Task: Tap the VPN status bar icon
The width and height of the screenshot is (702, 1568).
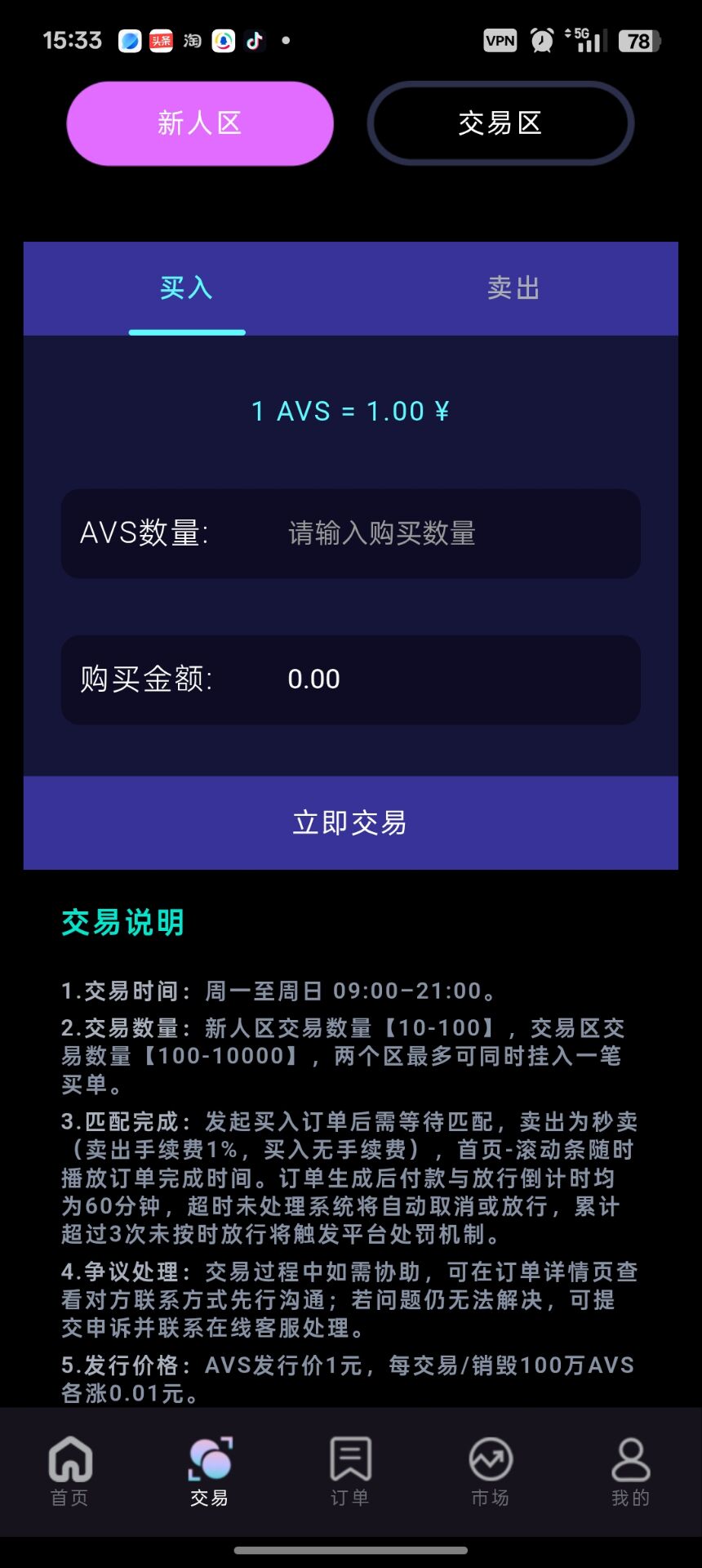Action: pos(500,39)
